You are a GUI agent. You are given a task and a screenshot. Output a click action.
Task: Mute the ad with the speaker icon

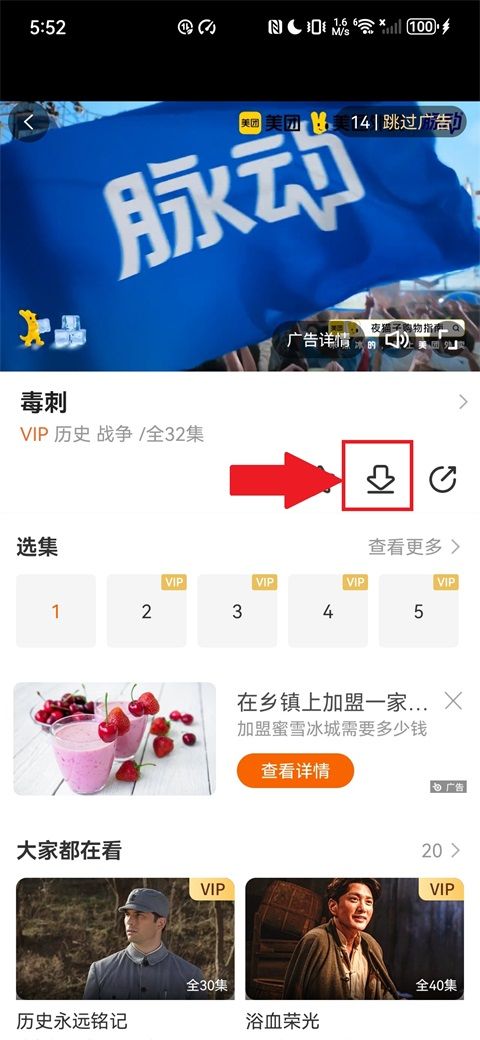(398, 340)
